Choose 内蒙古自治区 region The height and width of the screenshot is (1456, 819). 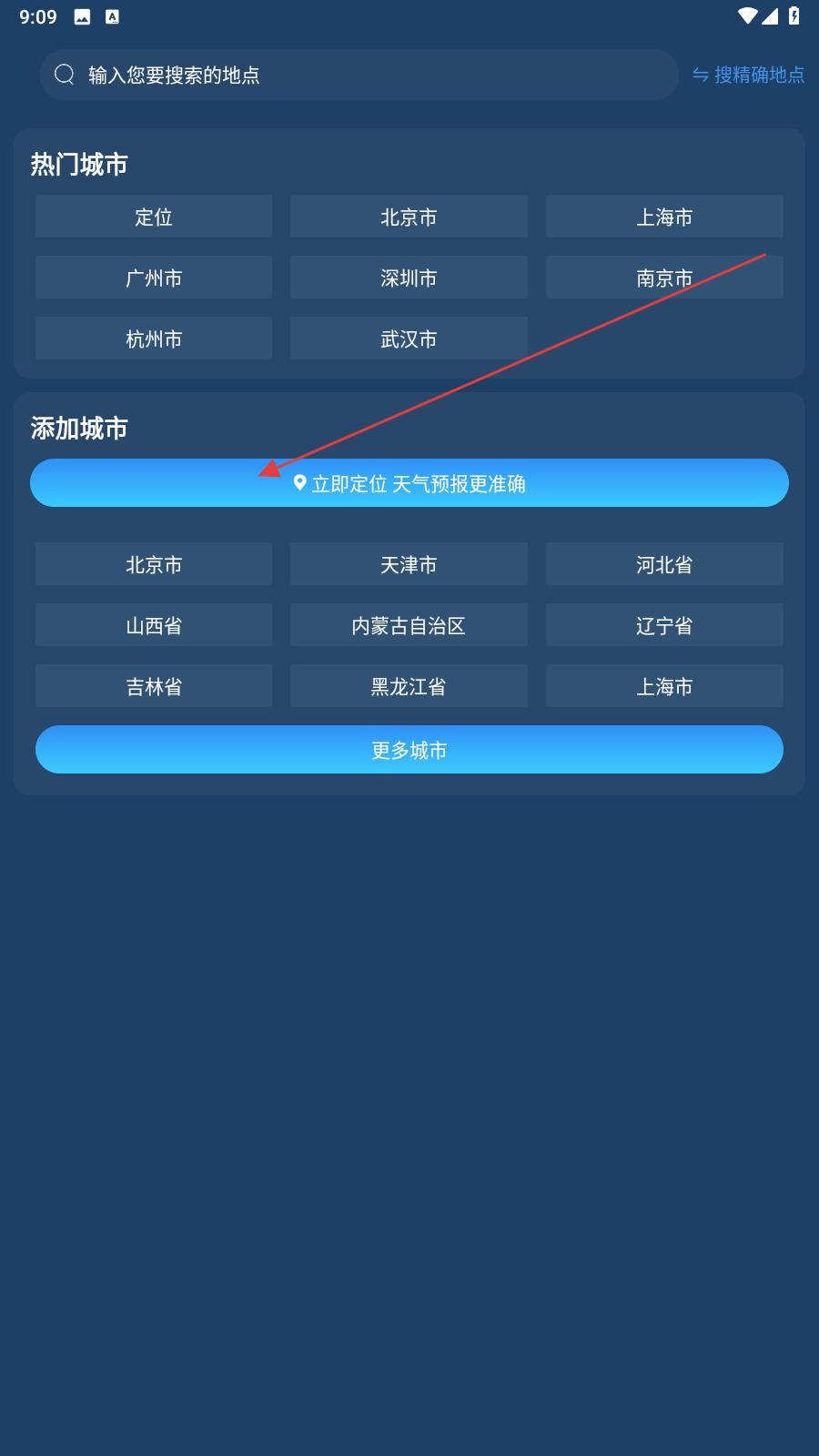coord(409,625)
